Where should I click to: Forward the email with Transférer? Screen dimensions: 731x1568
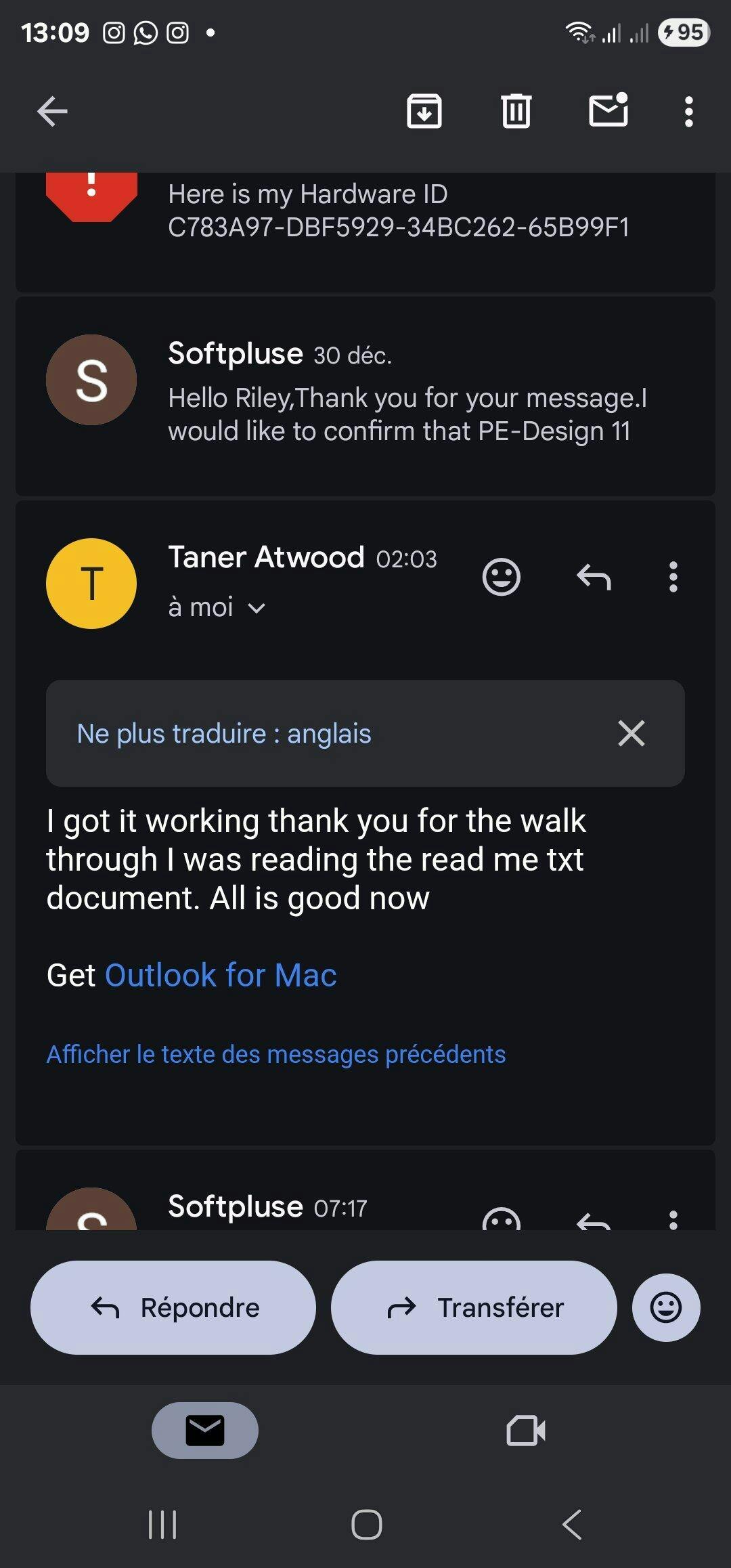(474, 1307)
